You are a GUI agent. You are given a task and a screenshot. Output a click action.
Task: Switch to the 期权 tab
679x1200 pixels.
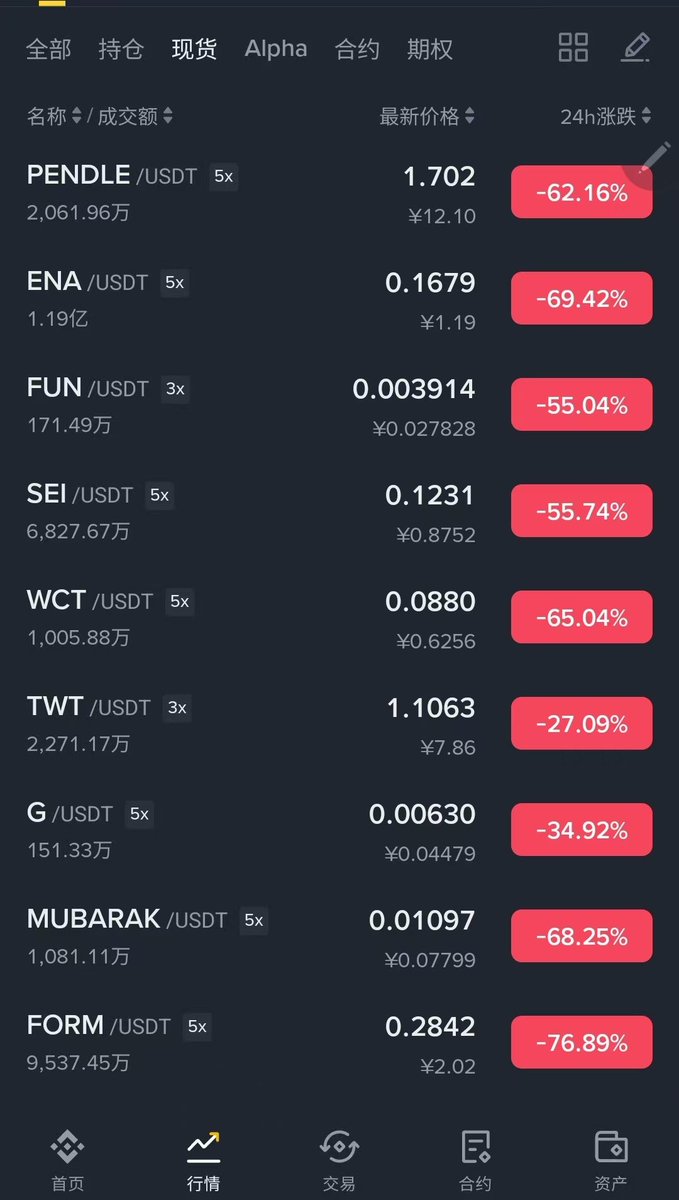pyautogui.click(x=430, y=49)
